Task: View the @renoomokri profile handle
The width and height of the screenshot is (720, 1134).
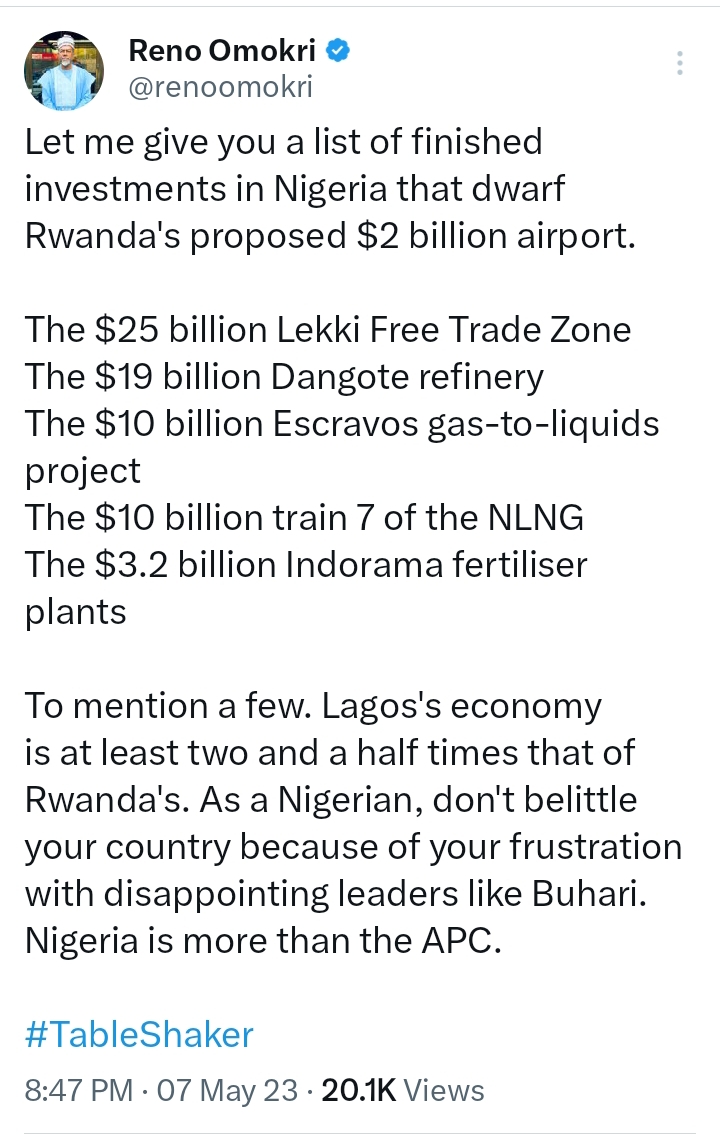Action: [x=220, y=88]
